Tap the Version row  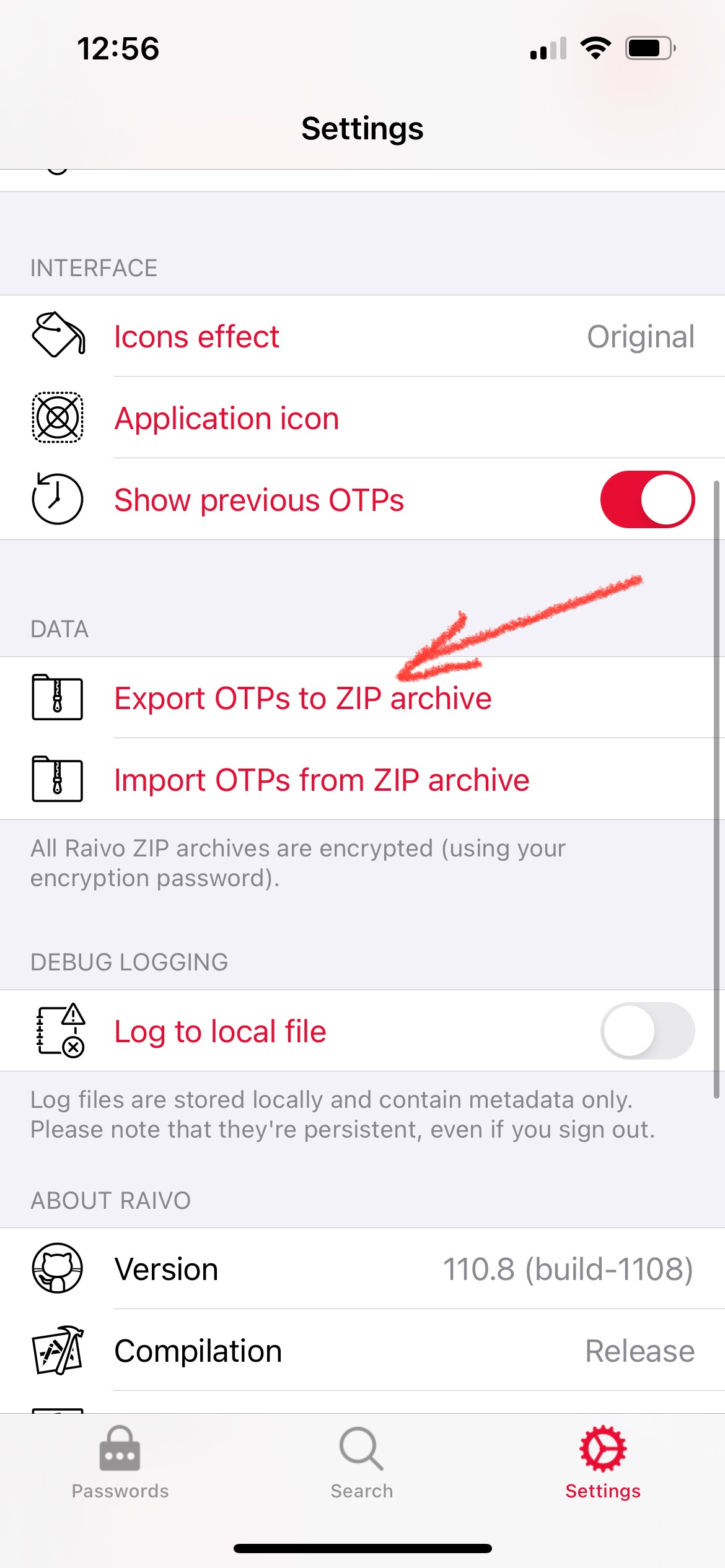(x=362, y=1269)
